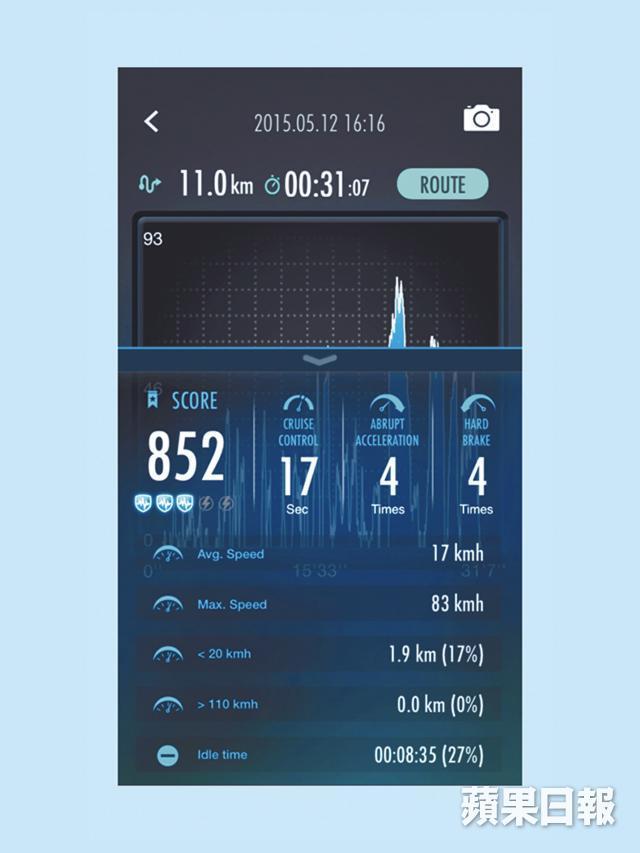The height and width of the screenshot is (853, 640).
Task: Go back using the top arrow
Action: coord(151,122)
